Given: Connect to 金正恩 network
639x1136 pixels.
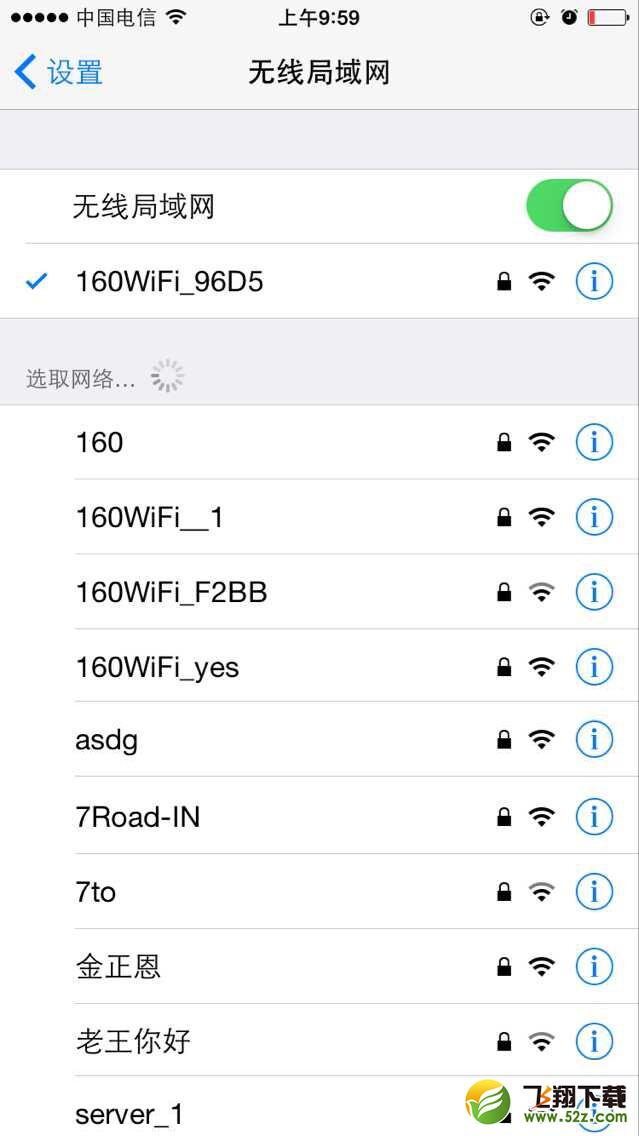Looking at the screenshot, I should click(320, 966).
